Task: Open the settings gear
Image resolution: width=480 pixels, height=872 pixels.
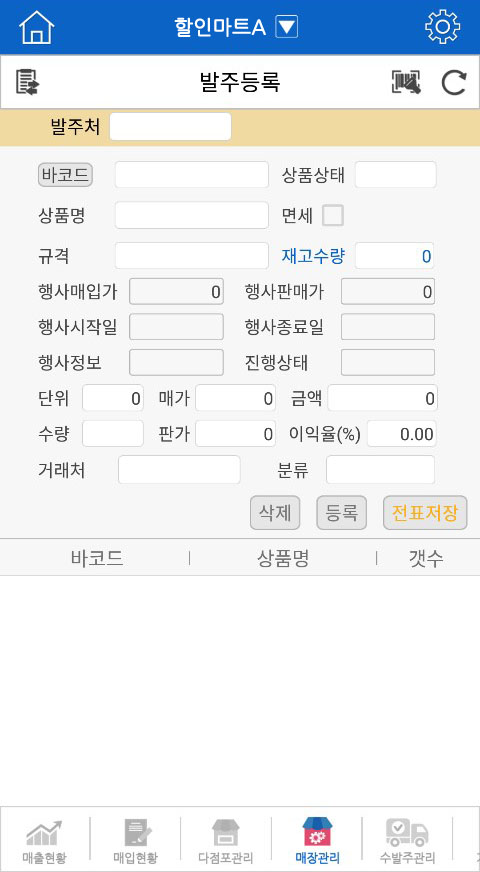Action: [x=442, y=27]
